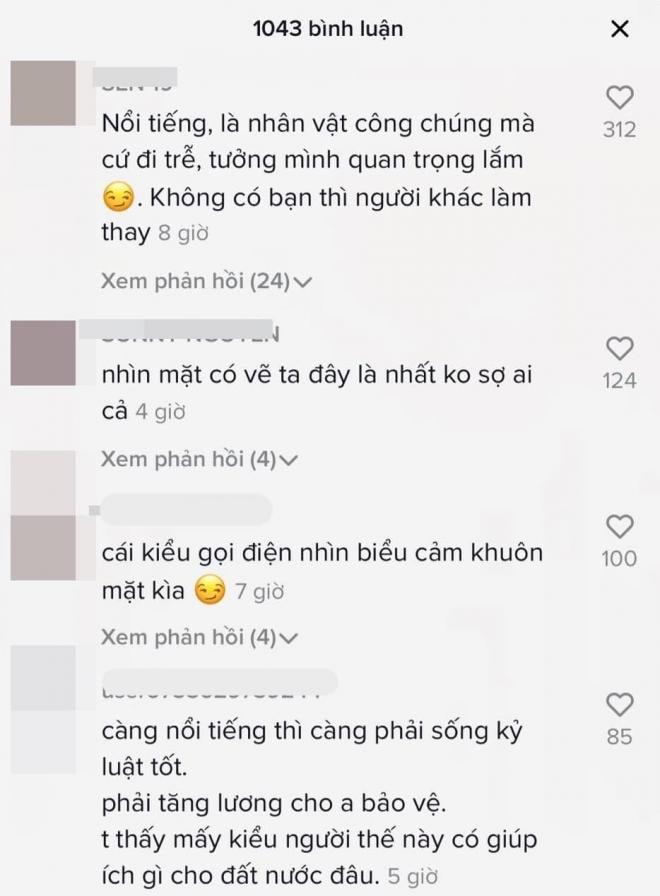This screenshot has width=660, height=896.
Task: Like the comment "cái kiểu gọi điện"
Action: pos(620,526)
